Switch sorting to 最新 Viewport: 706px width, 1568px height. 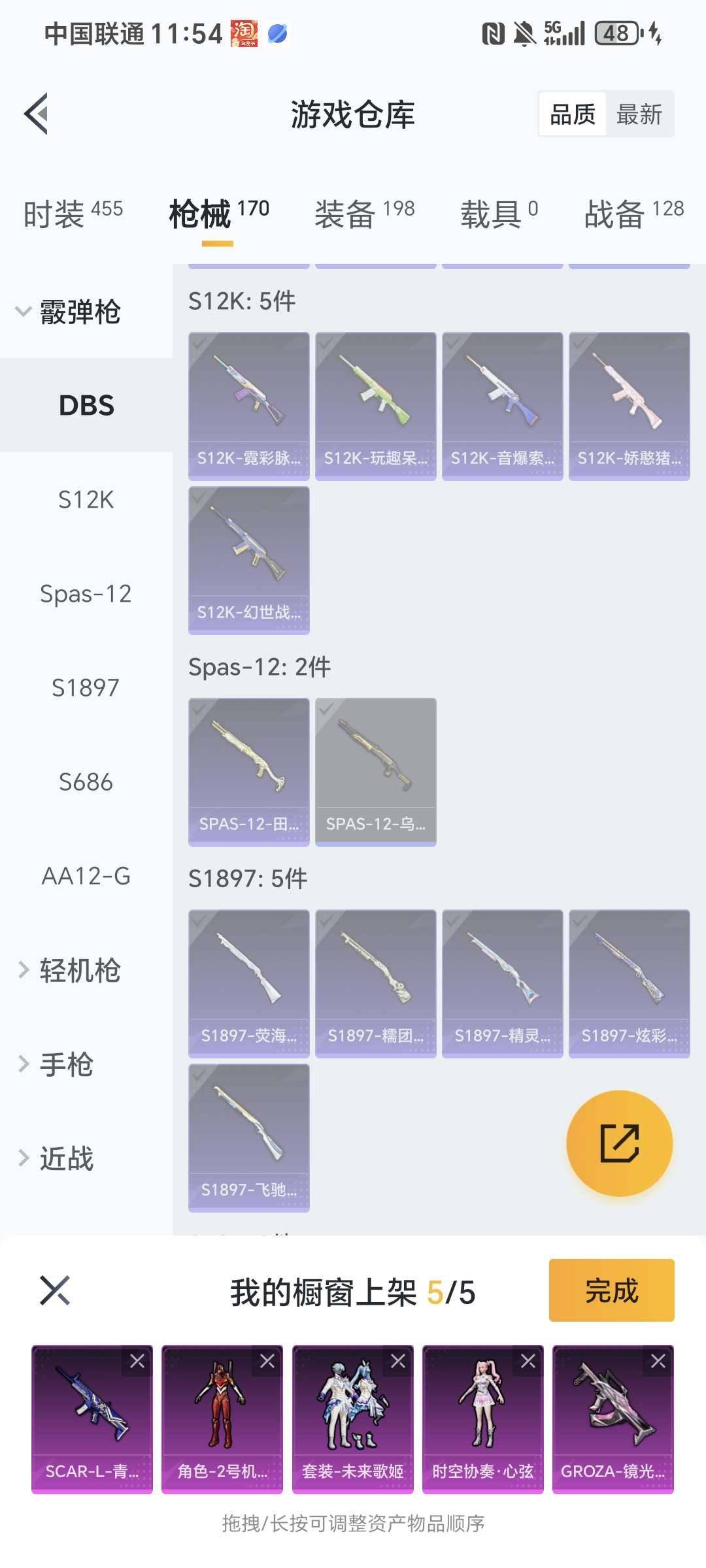[637, 113]
